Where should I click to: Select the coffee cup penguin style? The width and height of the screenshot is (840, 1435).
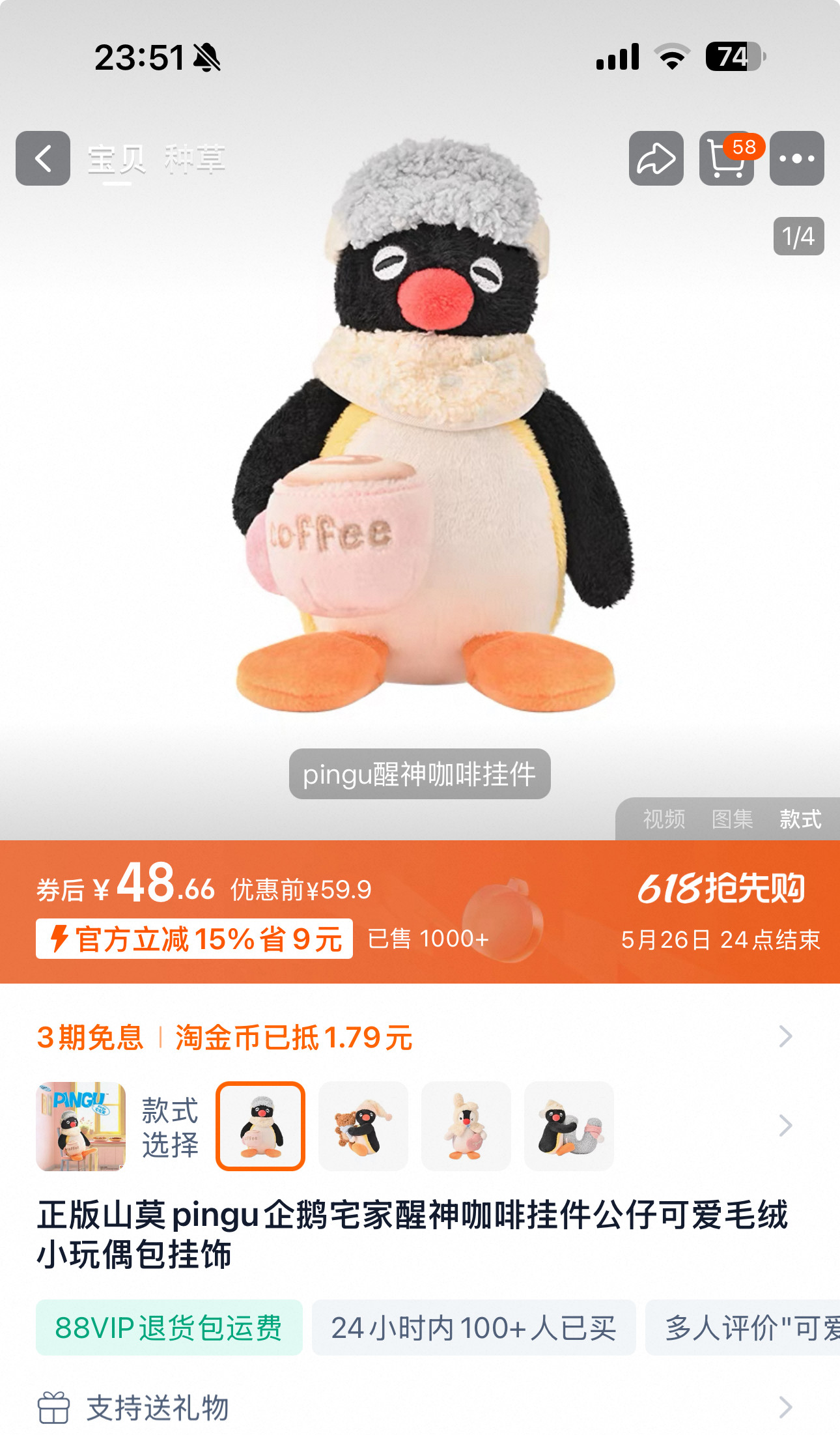tap(260, 1126)
